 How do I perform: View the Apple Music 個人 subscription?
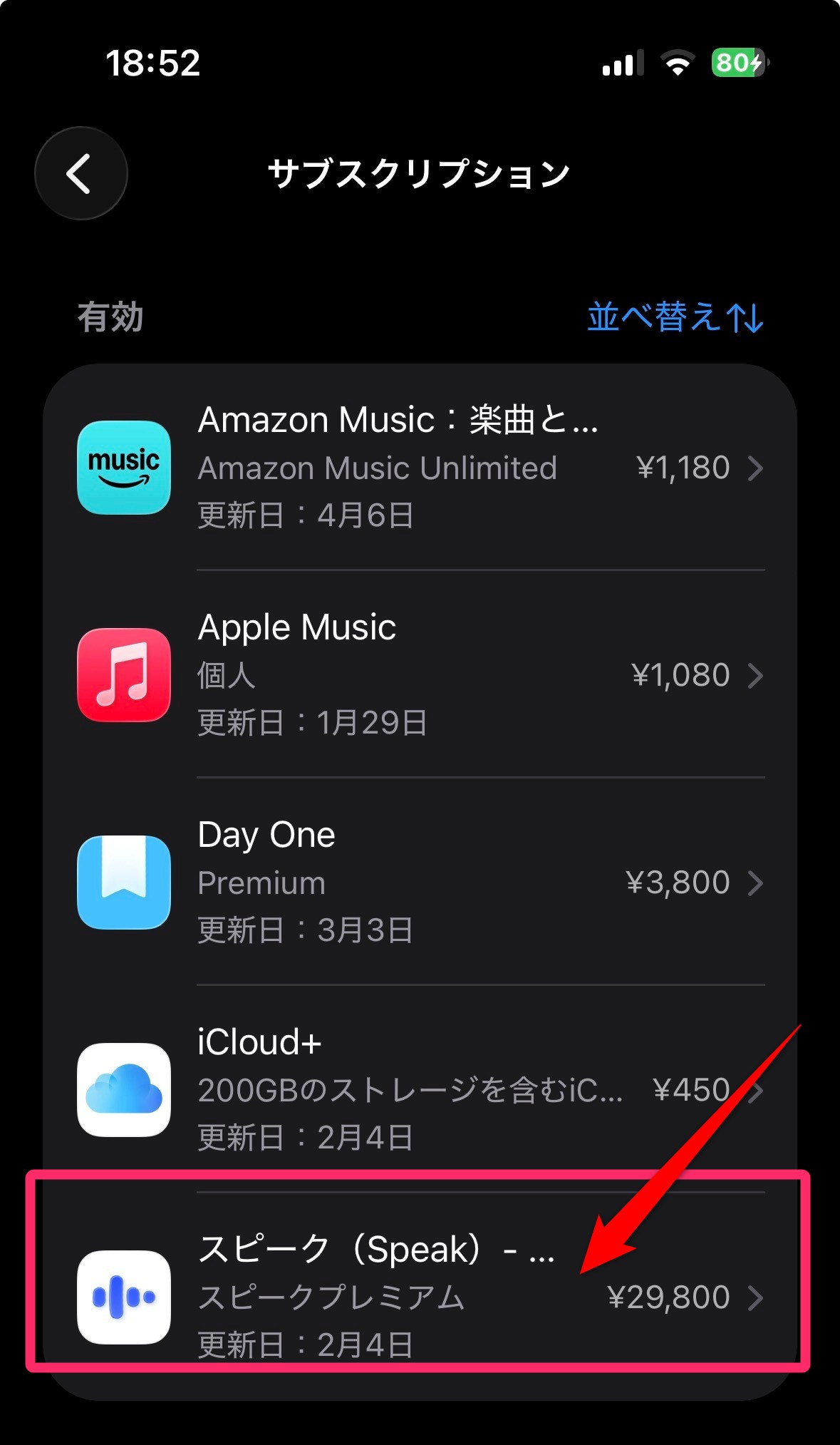[x=420, y=674]
